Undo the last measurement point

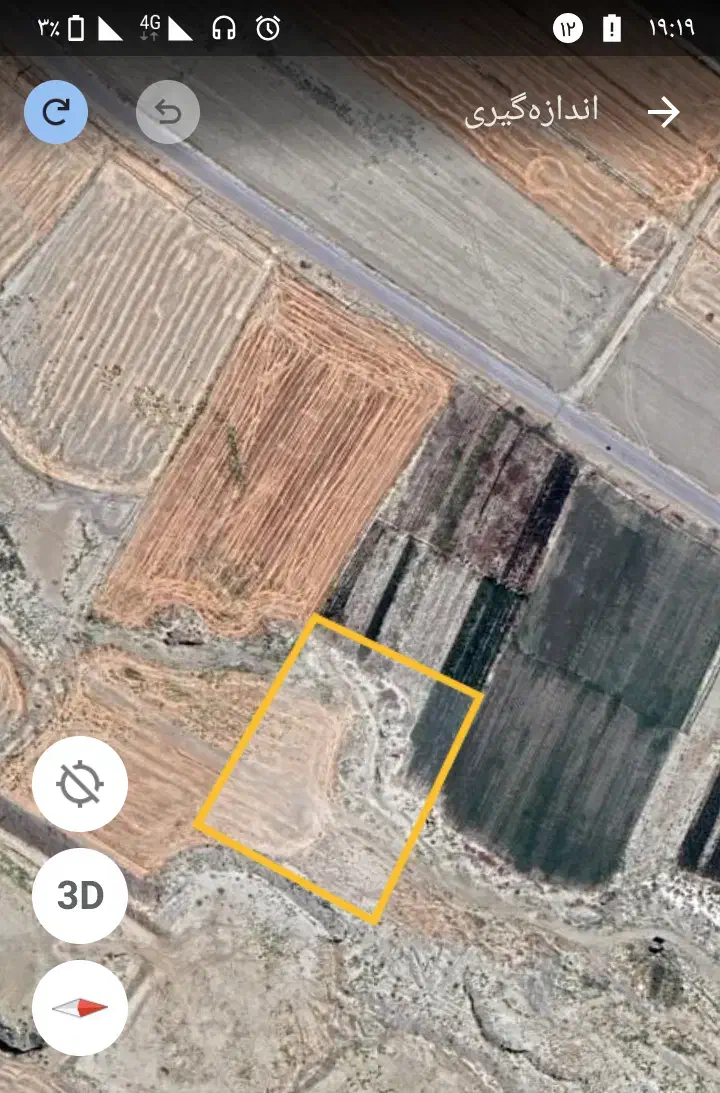167,112
